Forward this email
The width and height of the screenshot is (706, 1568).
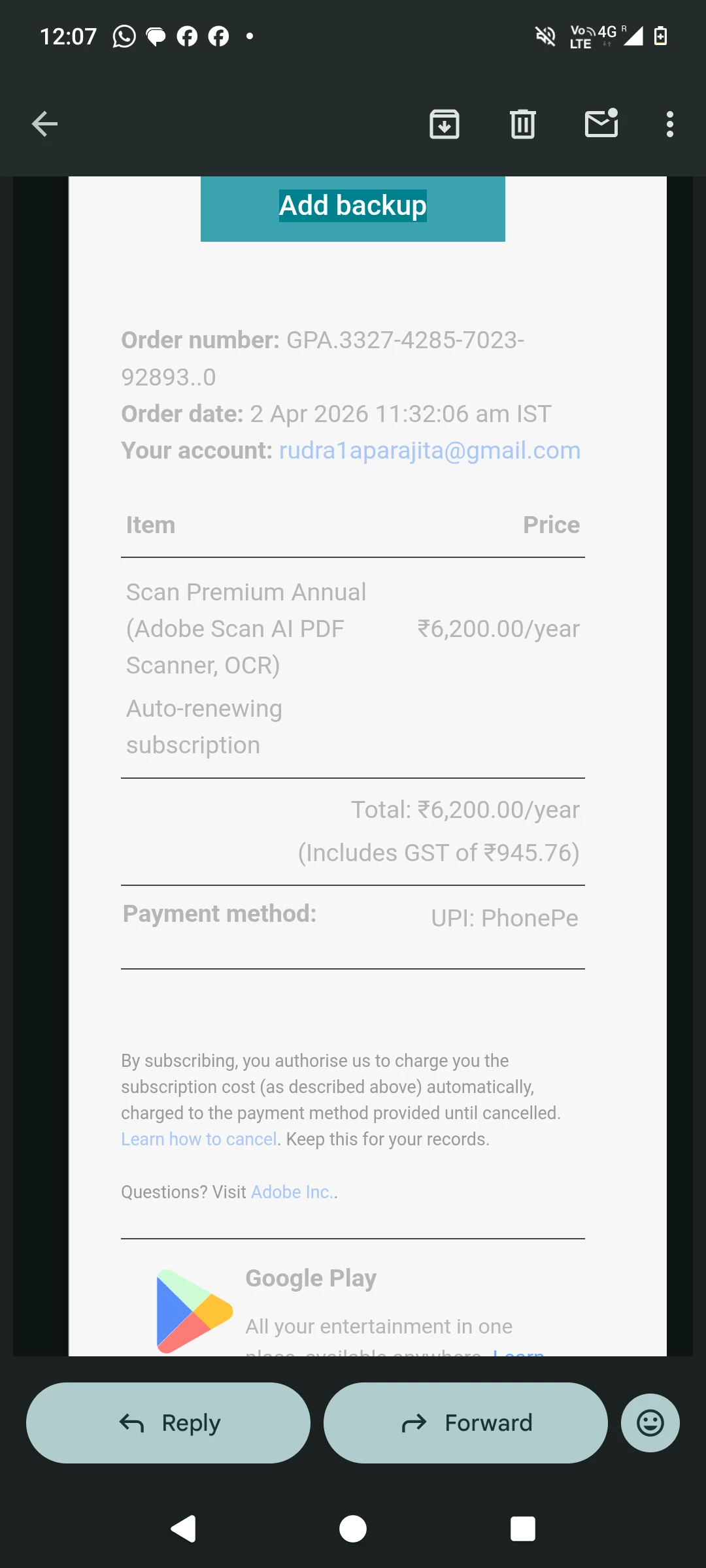(465, 1423)
